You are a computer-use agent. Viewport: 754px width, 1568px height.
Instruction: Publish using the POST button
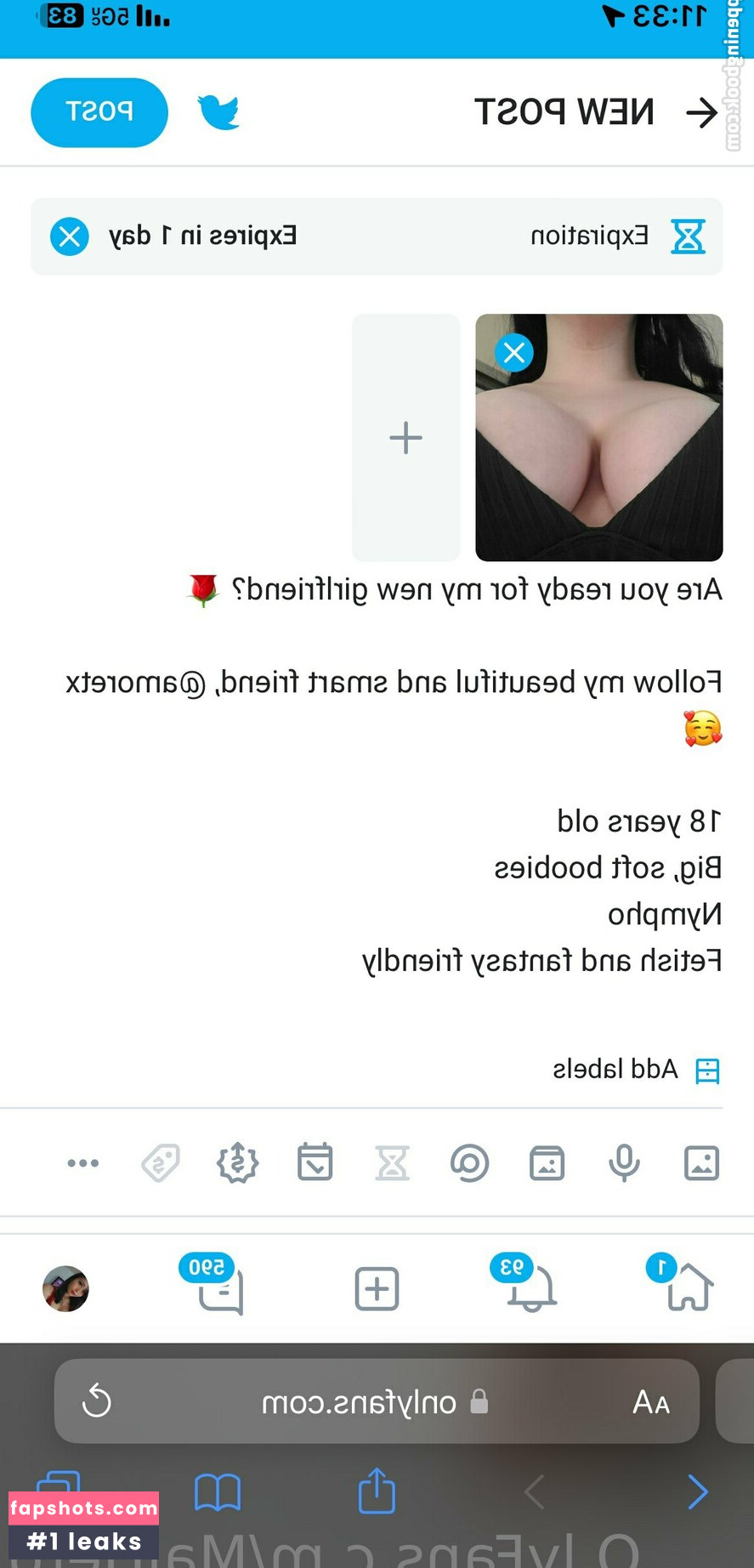99,111
